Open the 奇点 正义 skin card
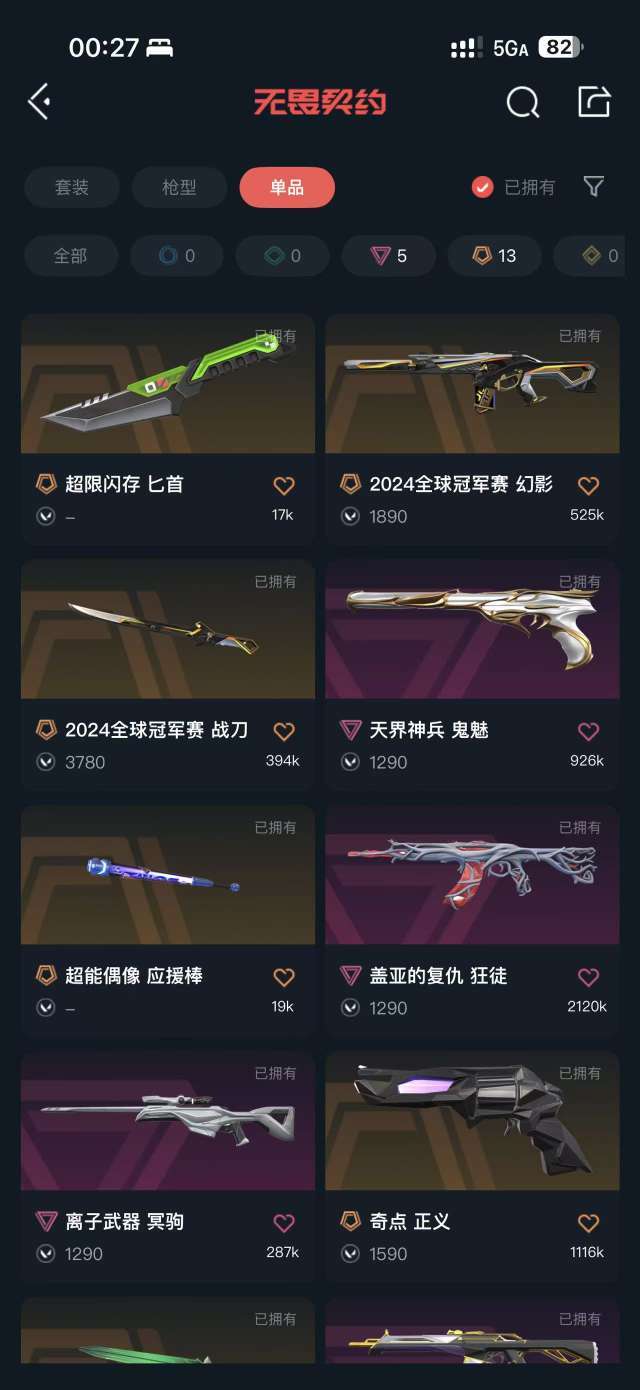This screenshot has height=1390, width=640. (472, 1167)
